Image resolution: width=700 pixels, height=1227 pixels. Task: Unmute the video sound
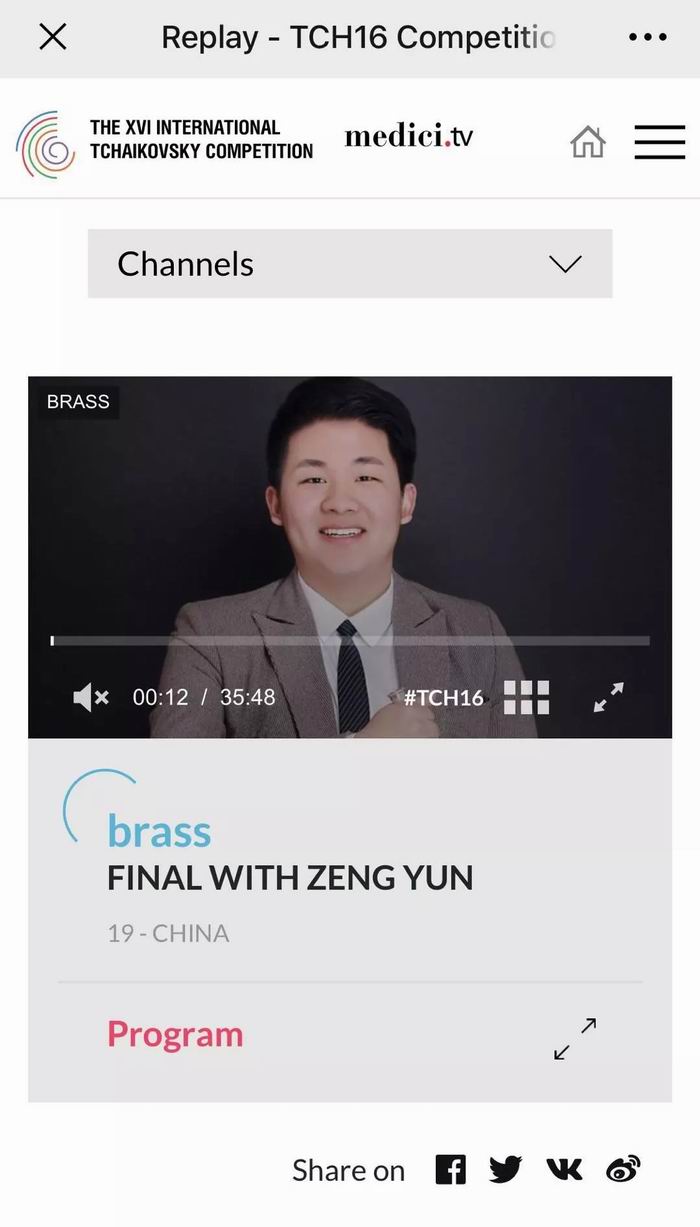point(91,697)
